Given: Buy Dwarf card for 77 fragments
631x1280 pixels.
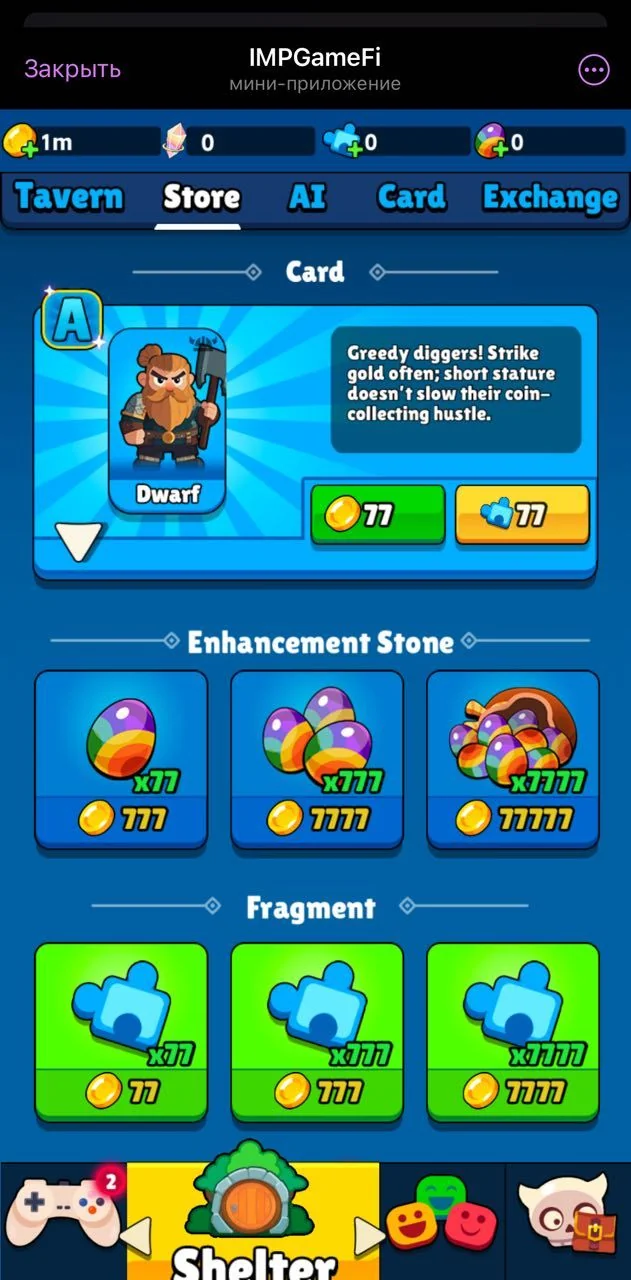Looking at the screenshot, I should coord(522,515).
